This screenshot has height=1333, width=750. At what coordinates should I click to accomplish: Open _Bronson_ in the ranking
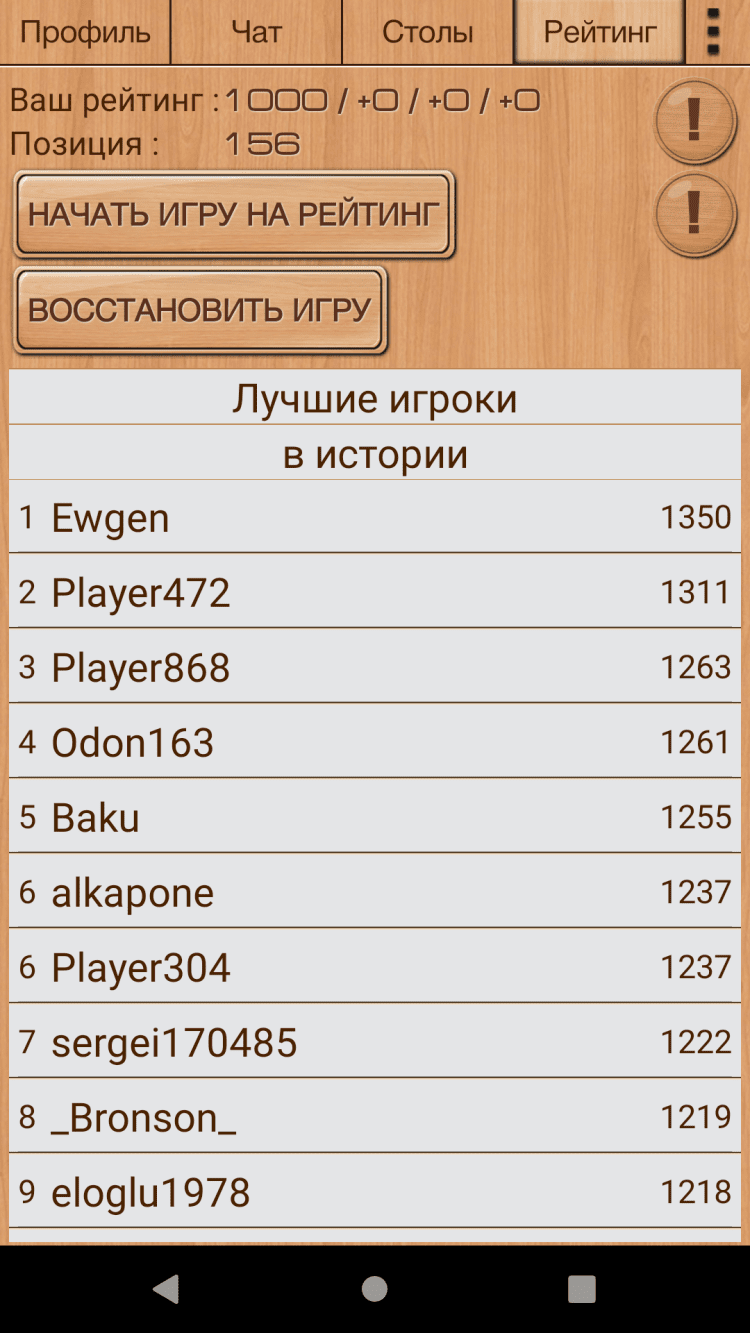[375, 1117]
